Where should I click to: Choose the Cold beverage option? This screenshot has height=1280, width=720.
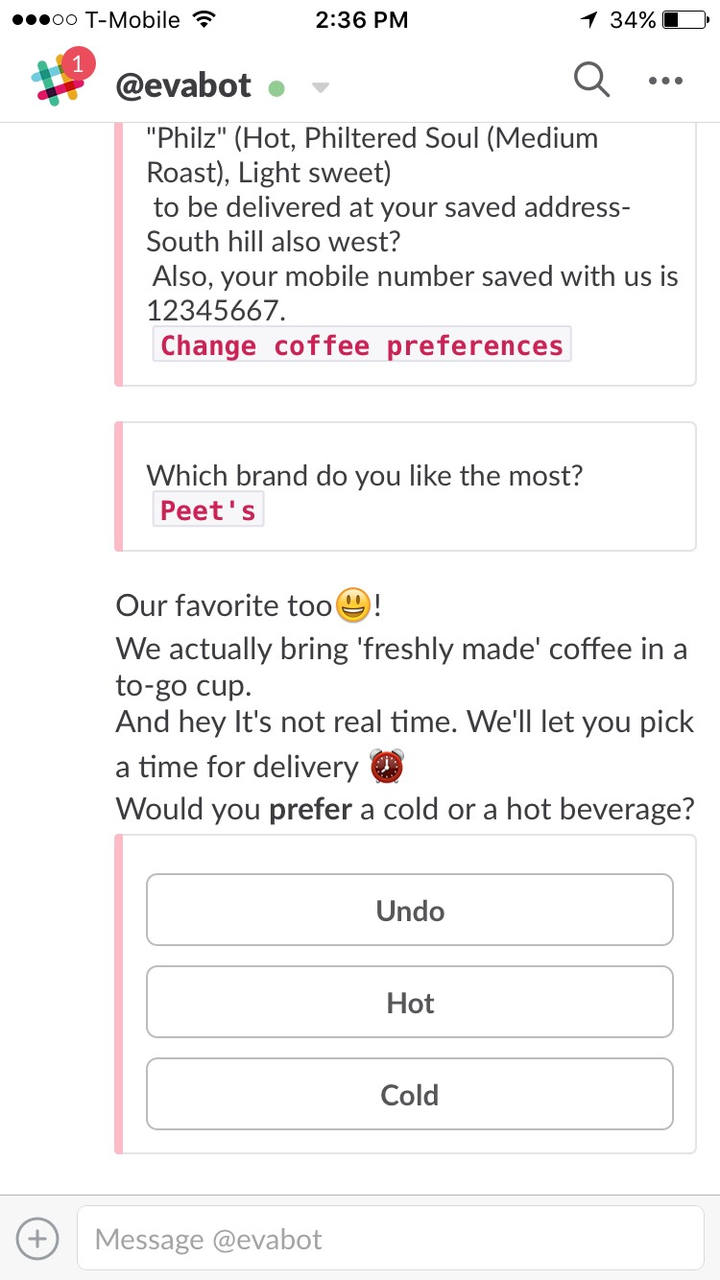tap(410, 1094)
